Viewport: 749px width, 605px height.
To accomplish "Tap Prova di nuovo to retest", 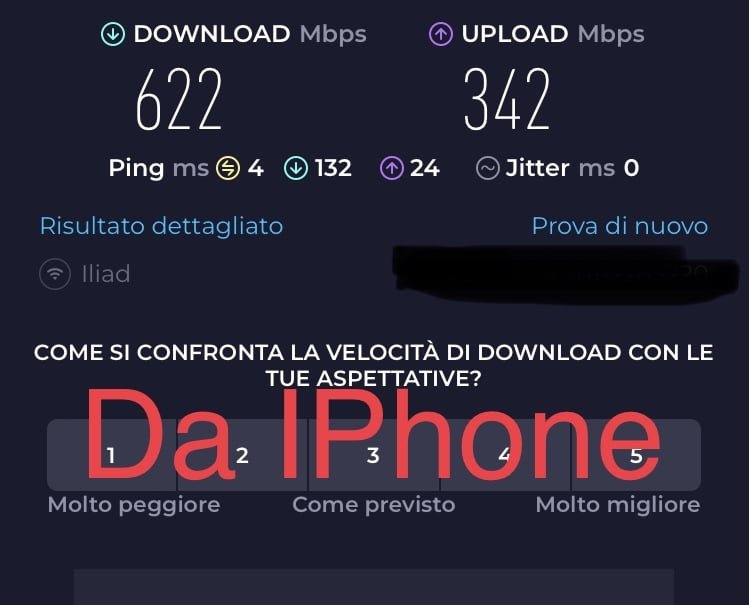I will [619, 226].
